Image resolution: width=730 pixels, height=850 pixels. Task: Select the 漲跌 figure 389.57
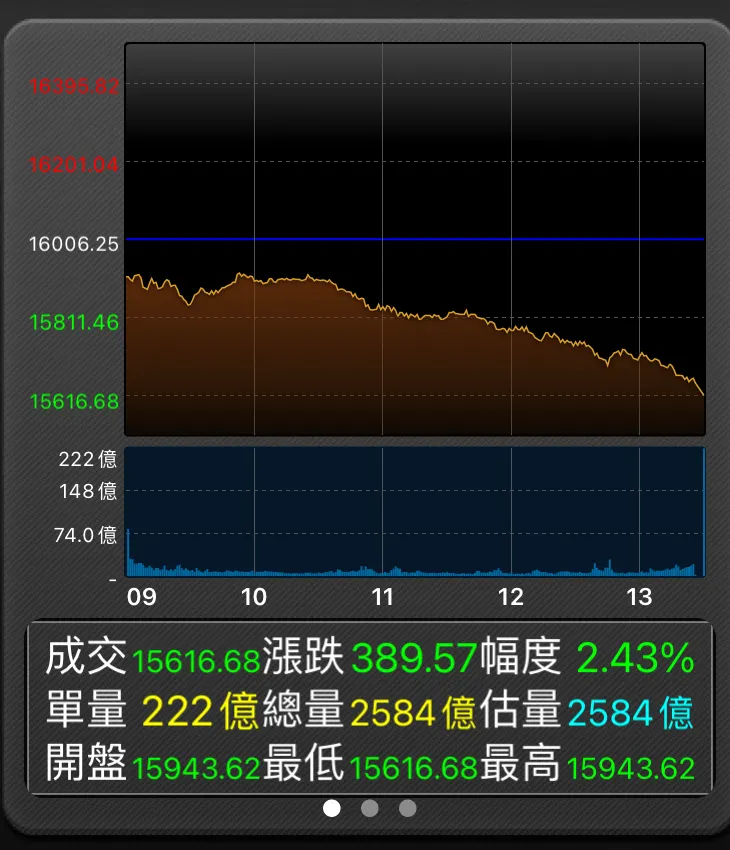coord(414,659)
